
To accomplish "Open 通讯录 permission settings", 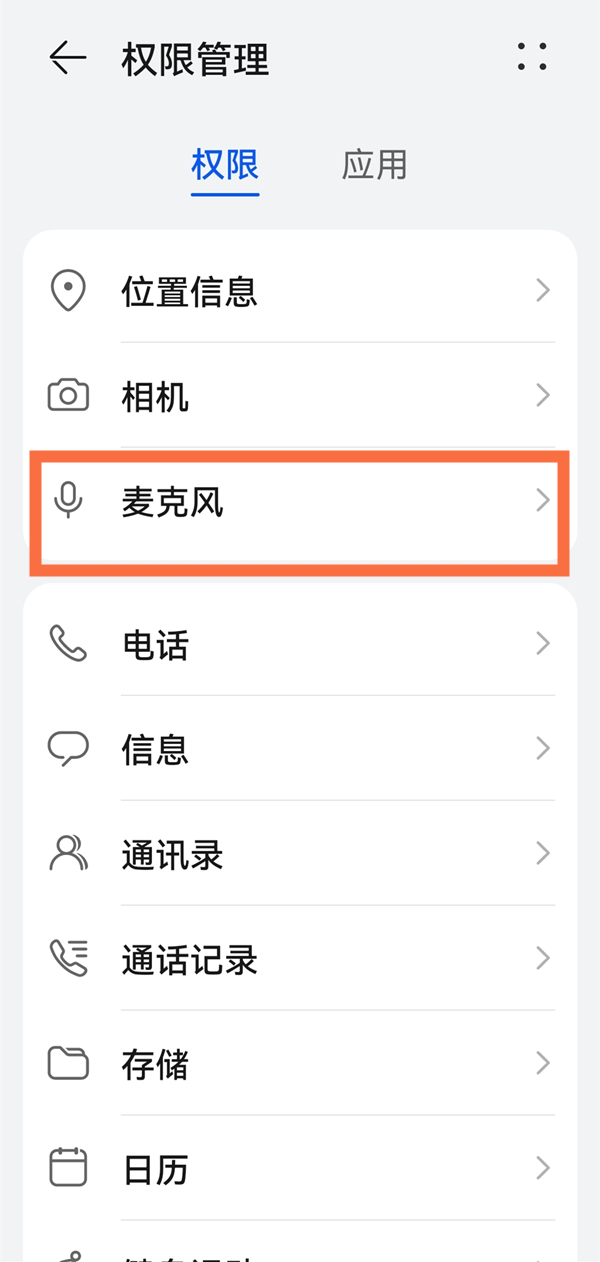I will click(x=300, y=854).
